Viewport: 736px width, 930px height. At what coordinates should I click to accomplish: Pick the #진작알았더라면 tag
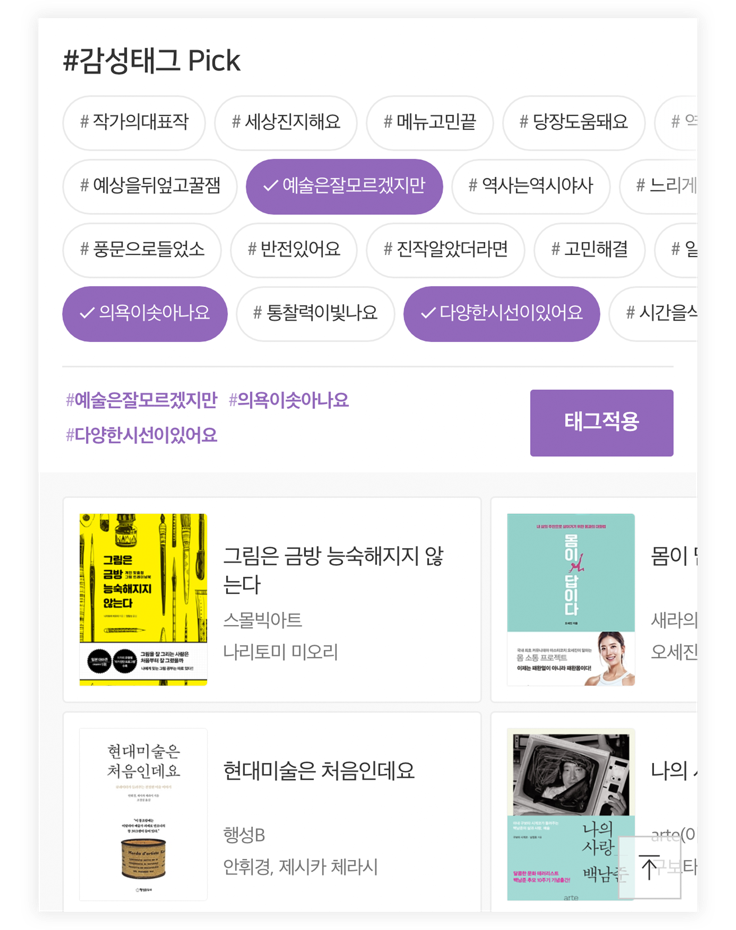point(445,250)
